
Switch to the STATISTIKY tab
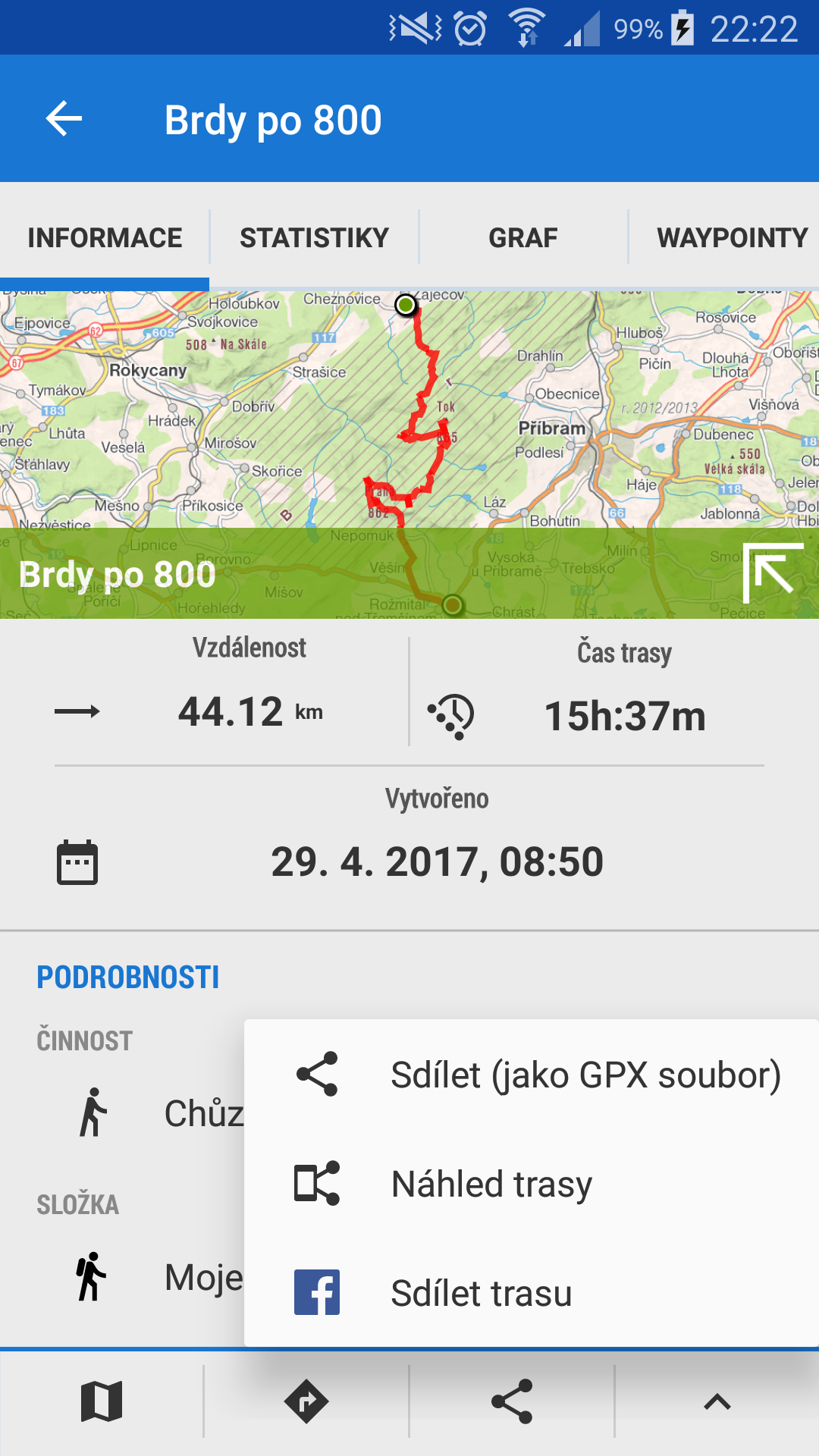[x=314, y=238]
